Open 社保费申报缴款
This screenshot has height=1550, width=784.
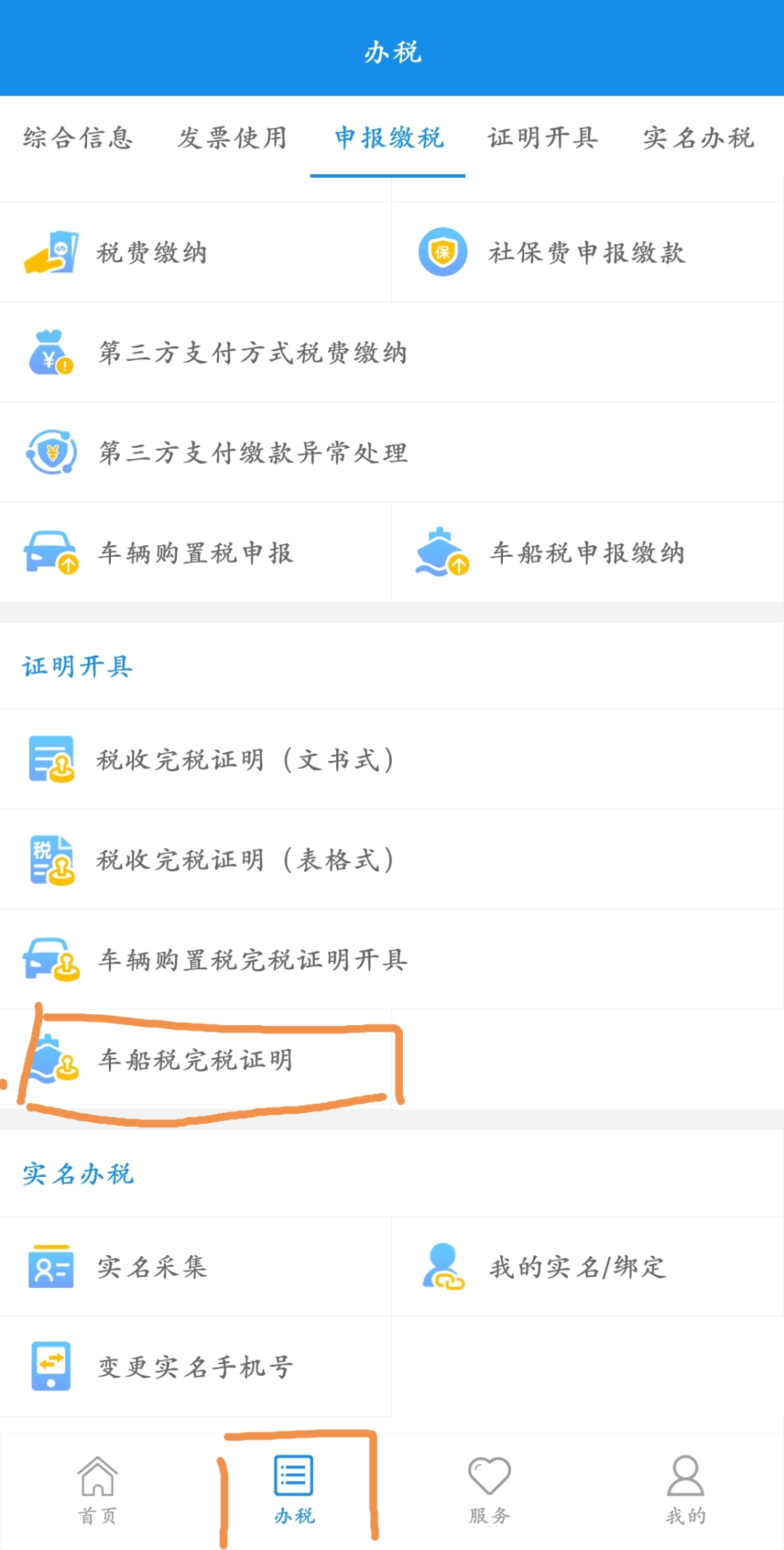588,252
